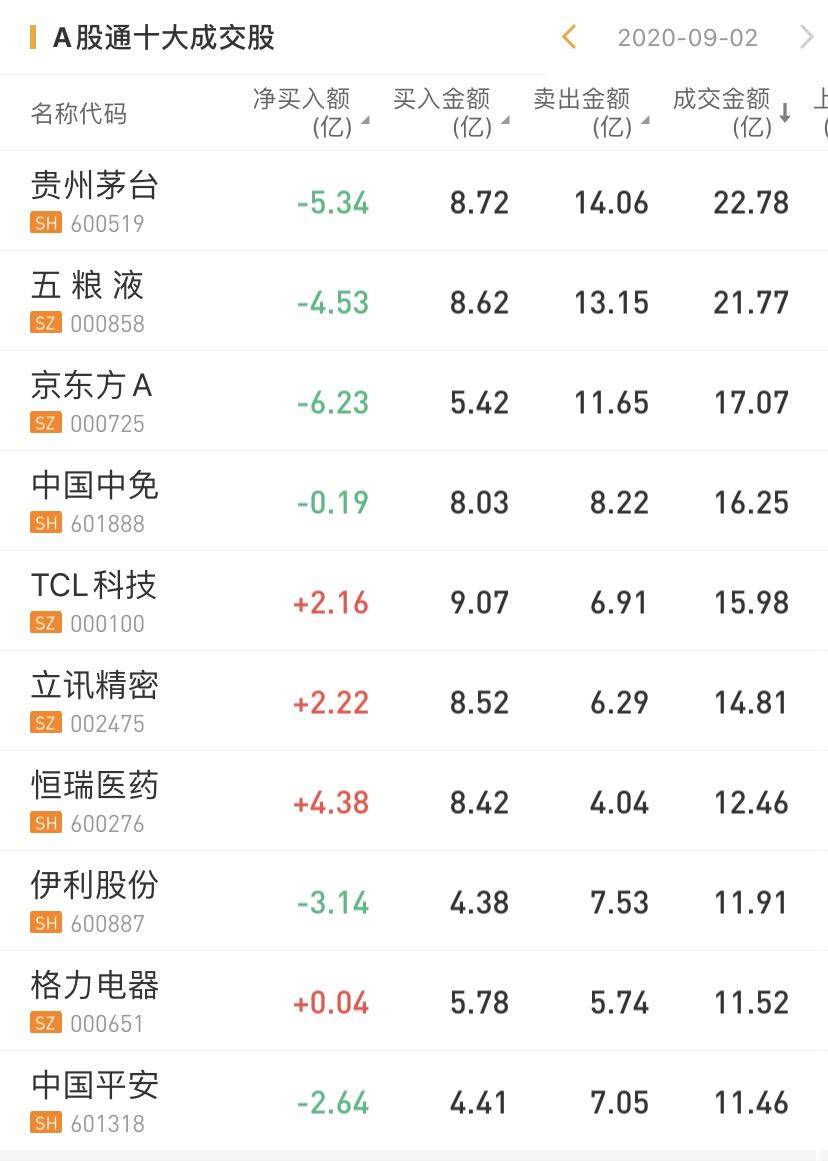Open the 2020-09-02 date picker
828x1161 pixels.
687,38
